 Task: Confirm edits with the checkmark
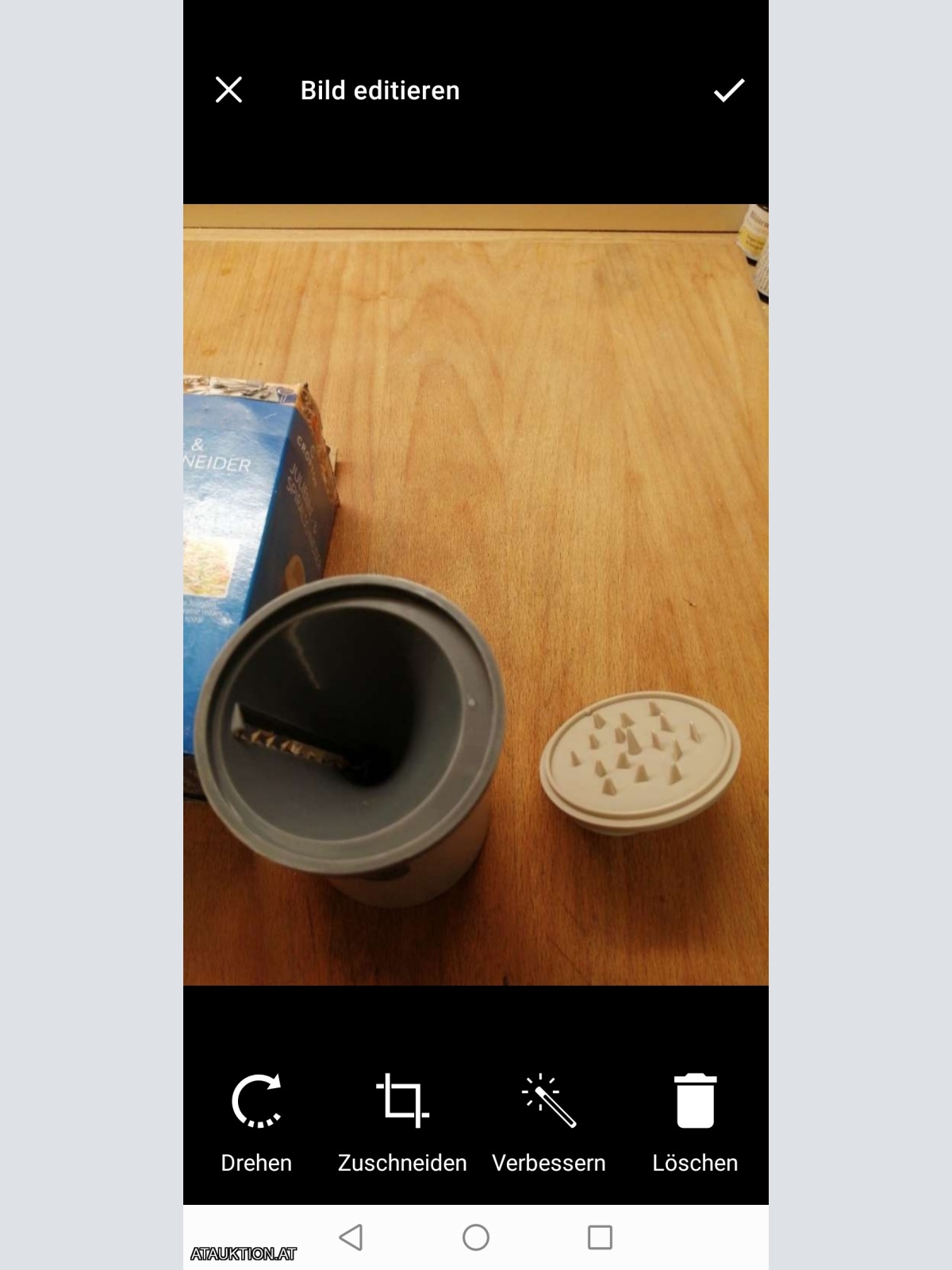click(x=728, y=90)
